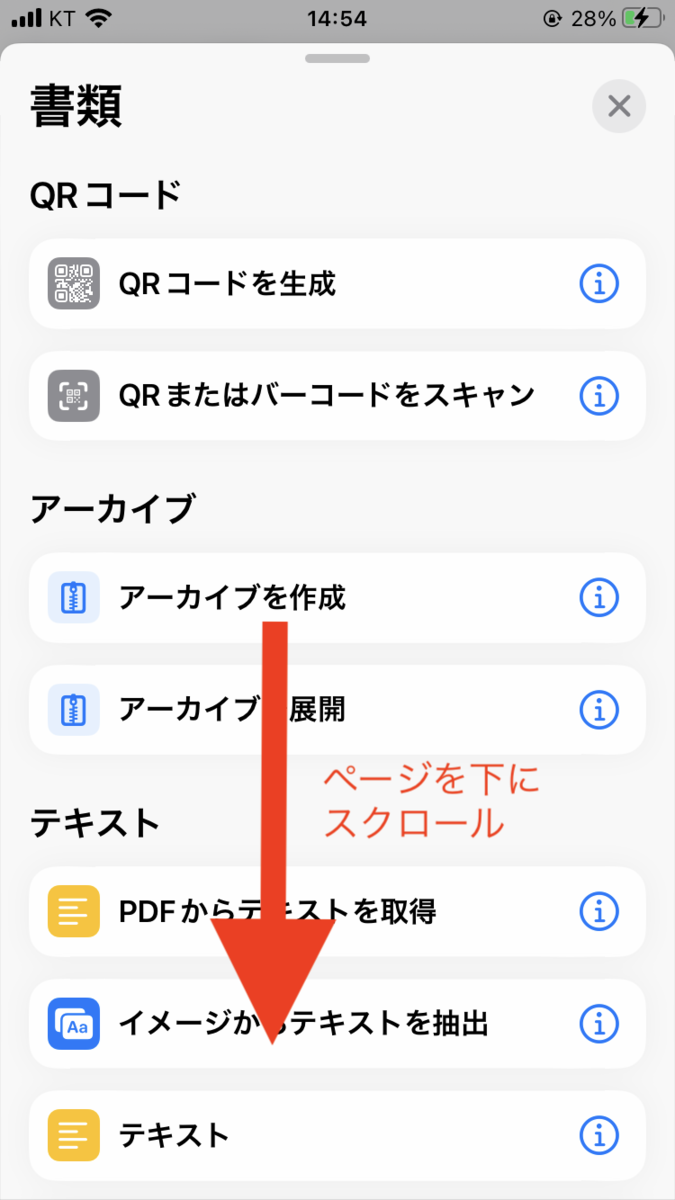View info for QRまたはバーコードをスキャン
675x1200 pixels.
pyautogui.click(x=599, y=397)
